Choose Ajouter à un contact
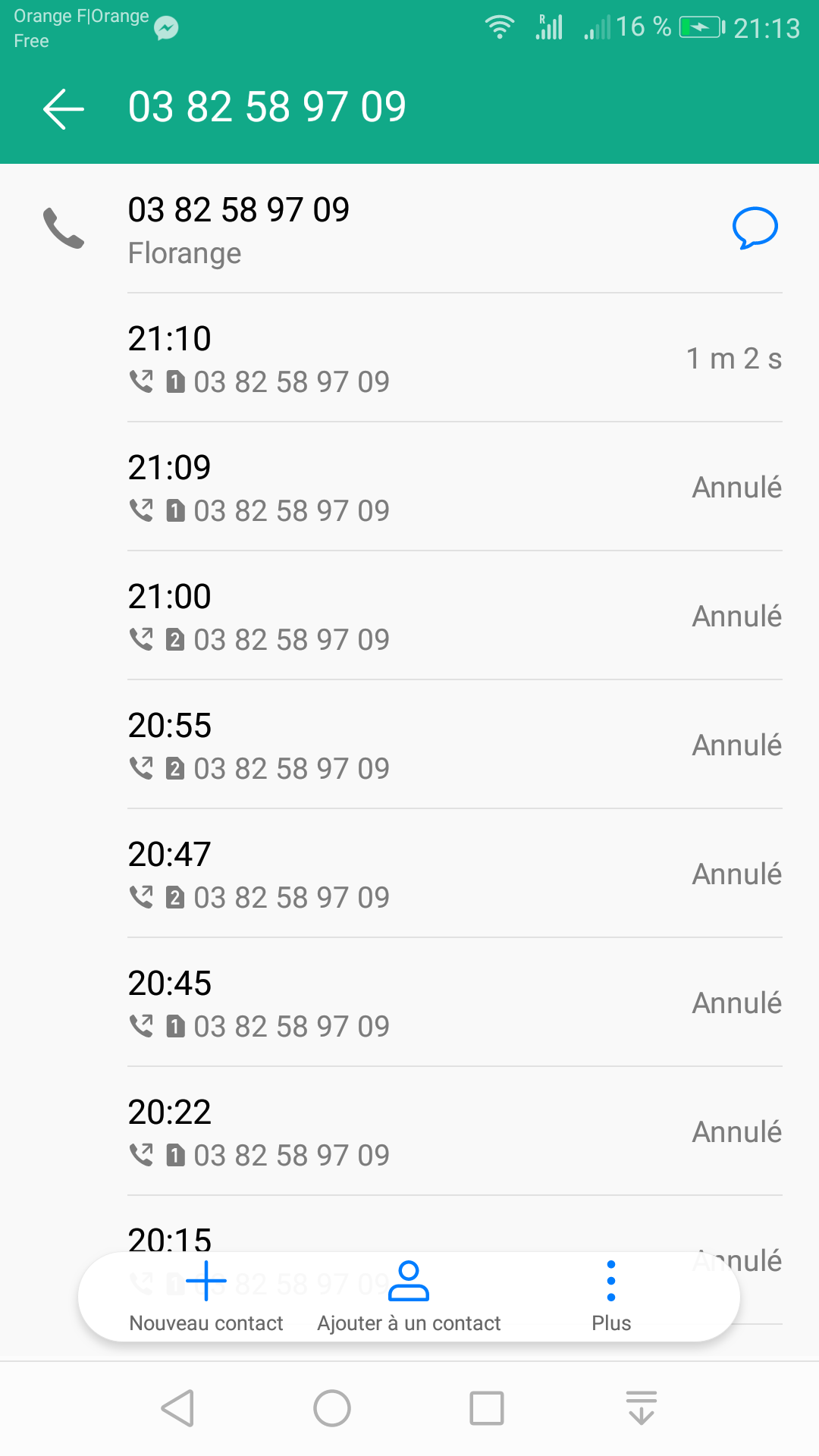819x1456 pixels. pyautogui.click(x=409, y=1297)
